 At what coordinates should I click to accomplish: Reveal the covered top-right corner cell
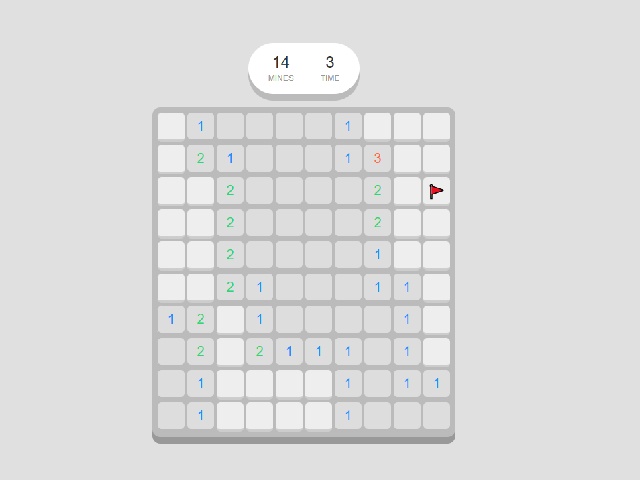click(x=436, y=126)
